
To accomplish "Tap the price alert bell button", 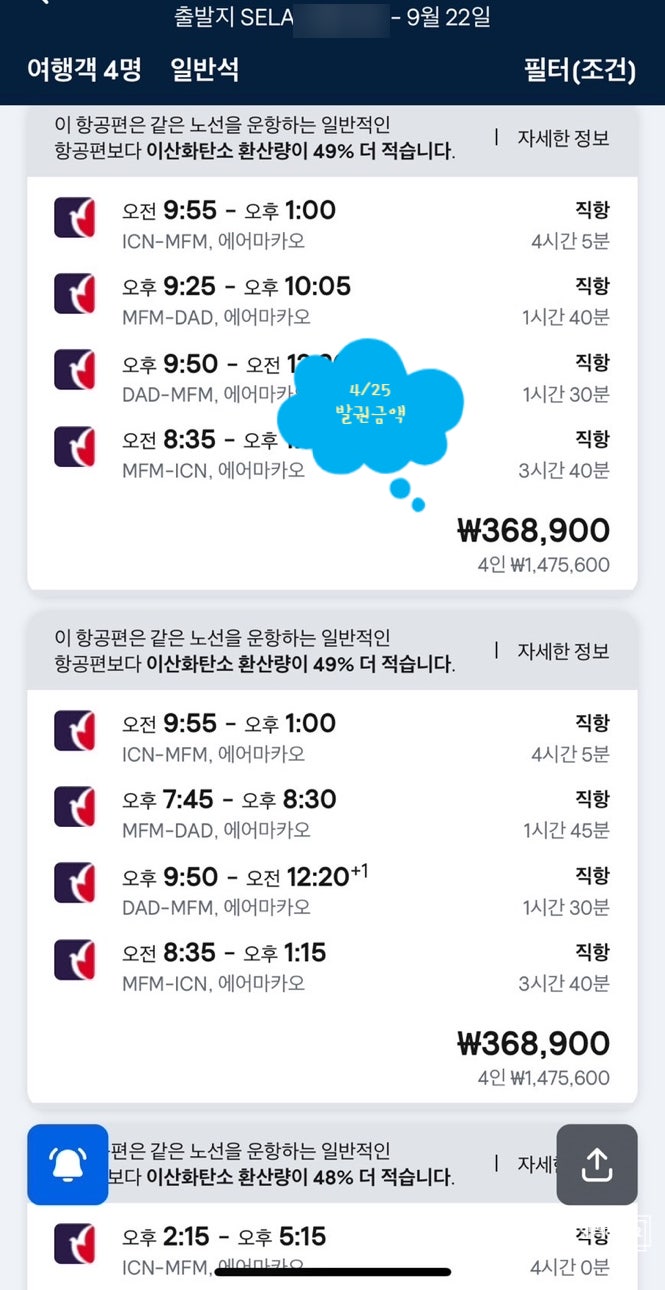I will tap(67, 1164).
